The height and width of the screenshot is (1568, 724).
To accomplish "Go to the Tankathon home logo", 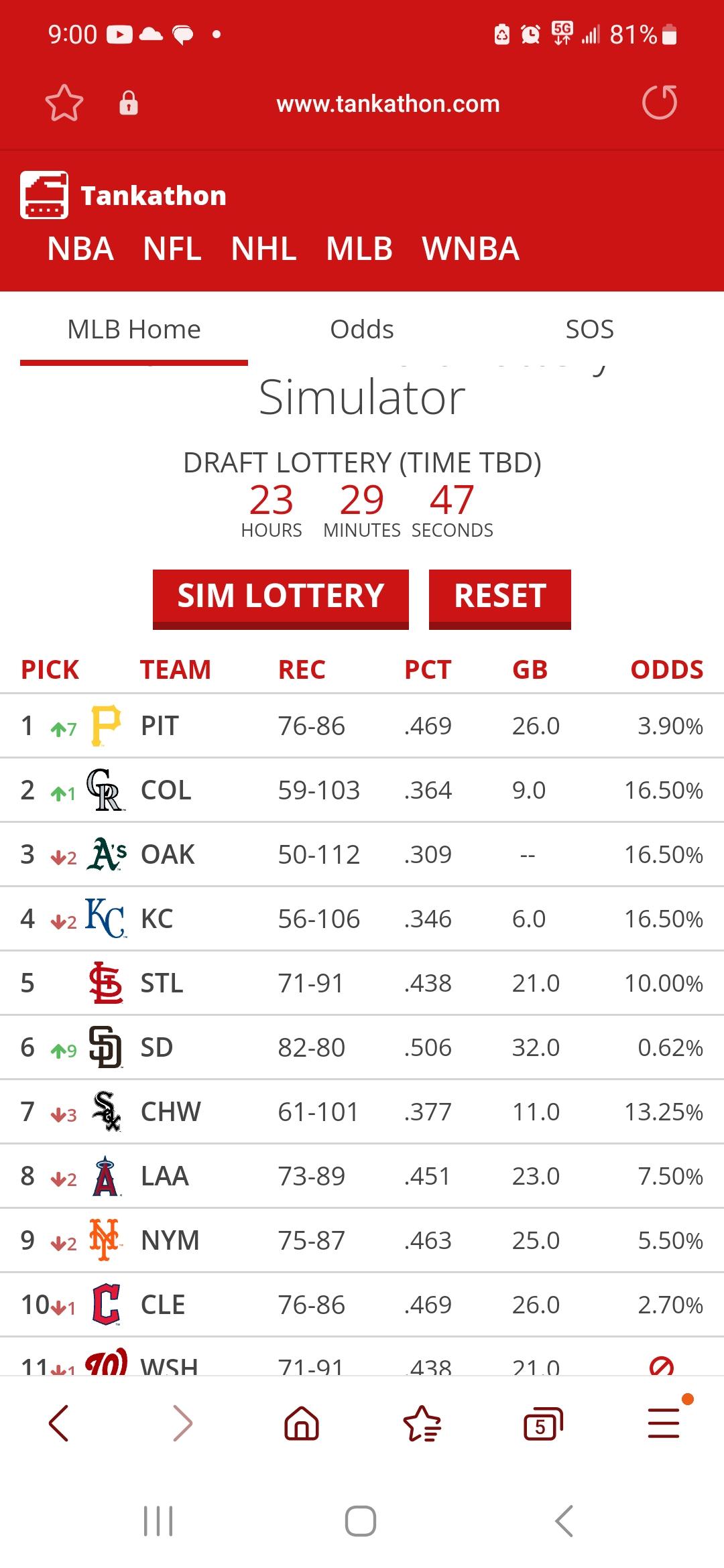I will (123, 195).
